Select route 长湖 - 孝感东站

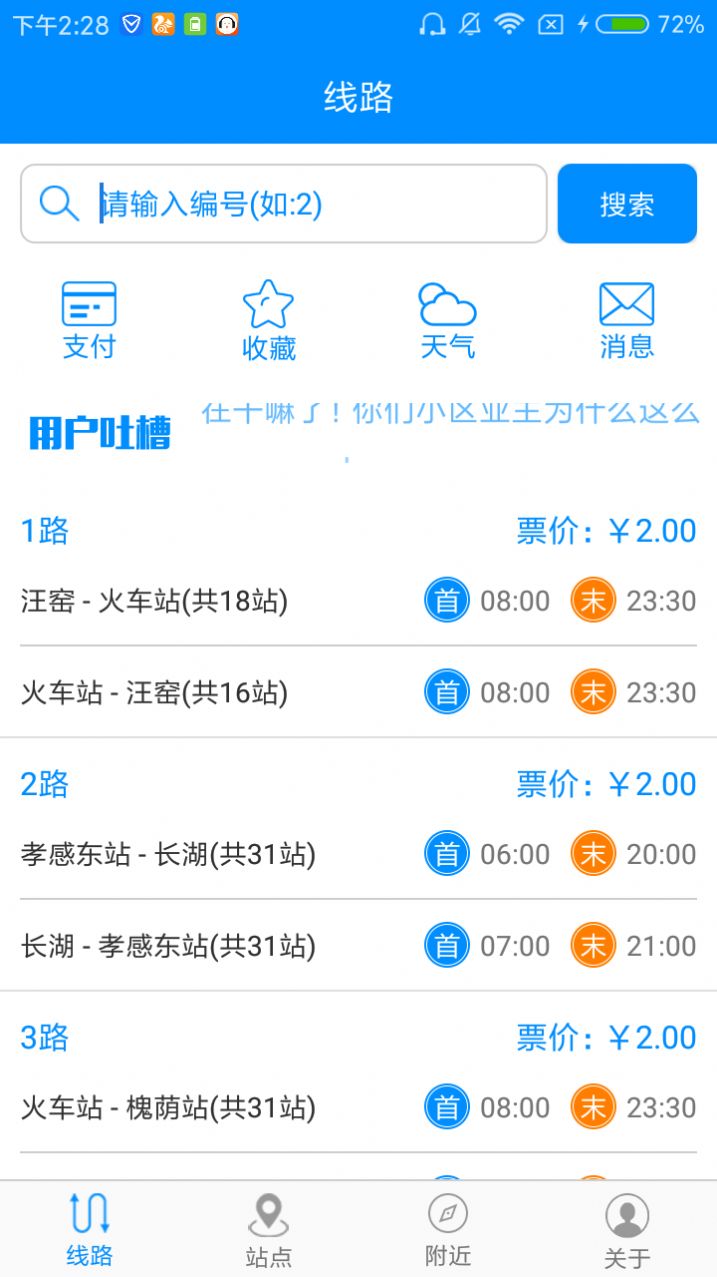point(358,945)
